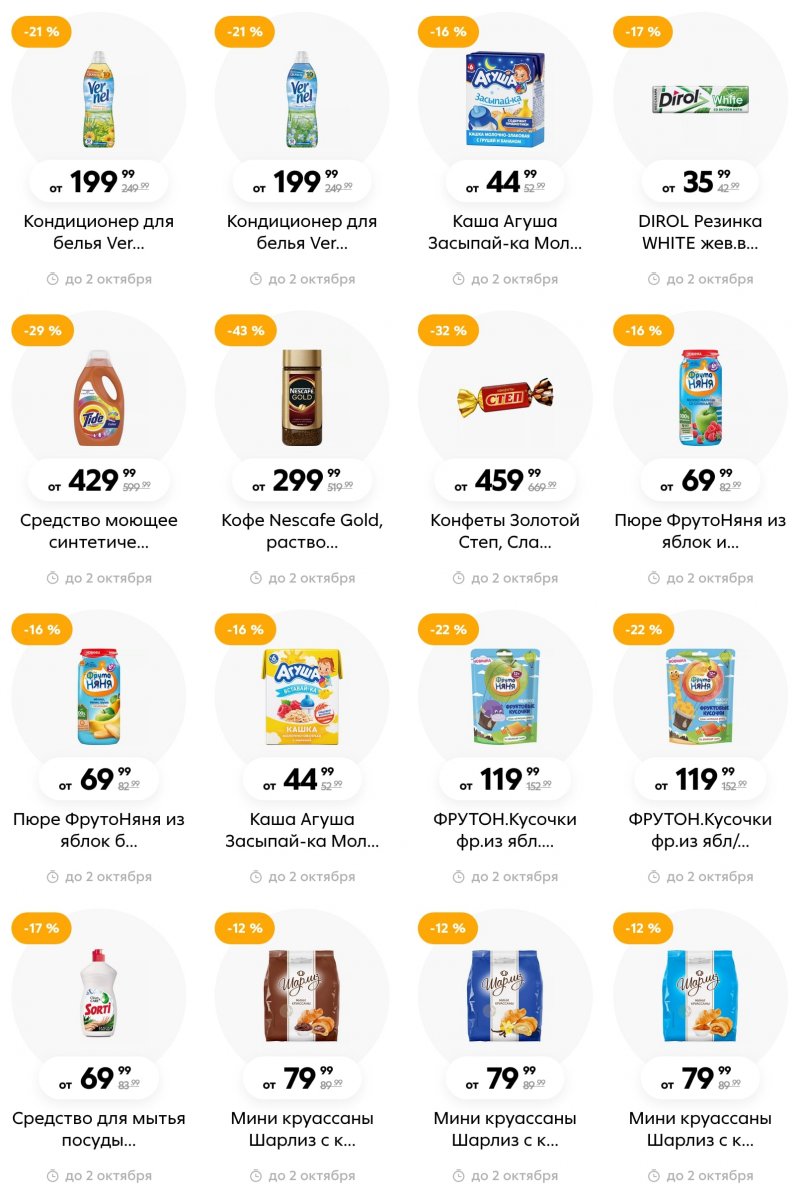Open the DIROL White gum product card

tap(700, 100)
